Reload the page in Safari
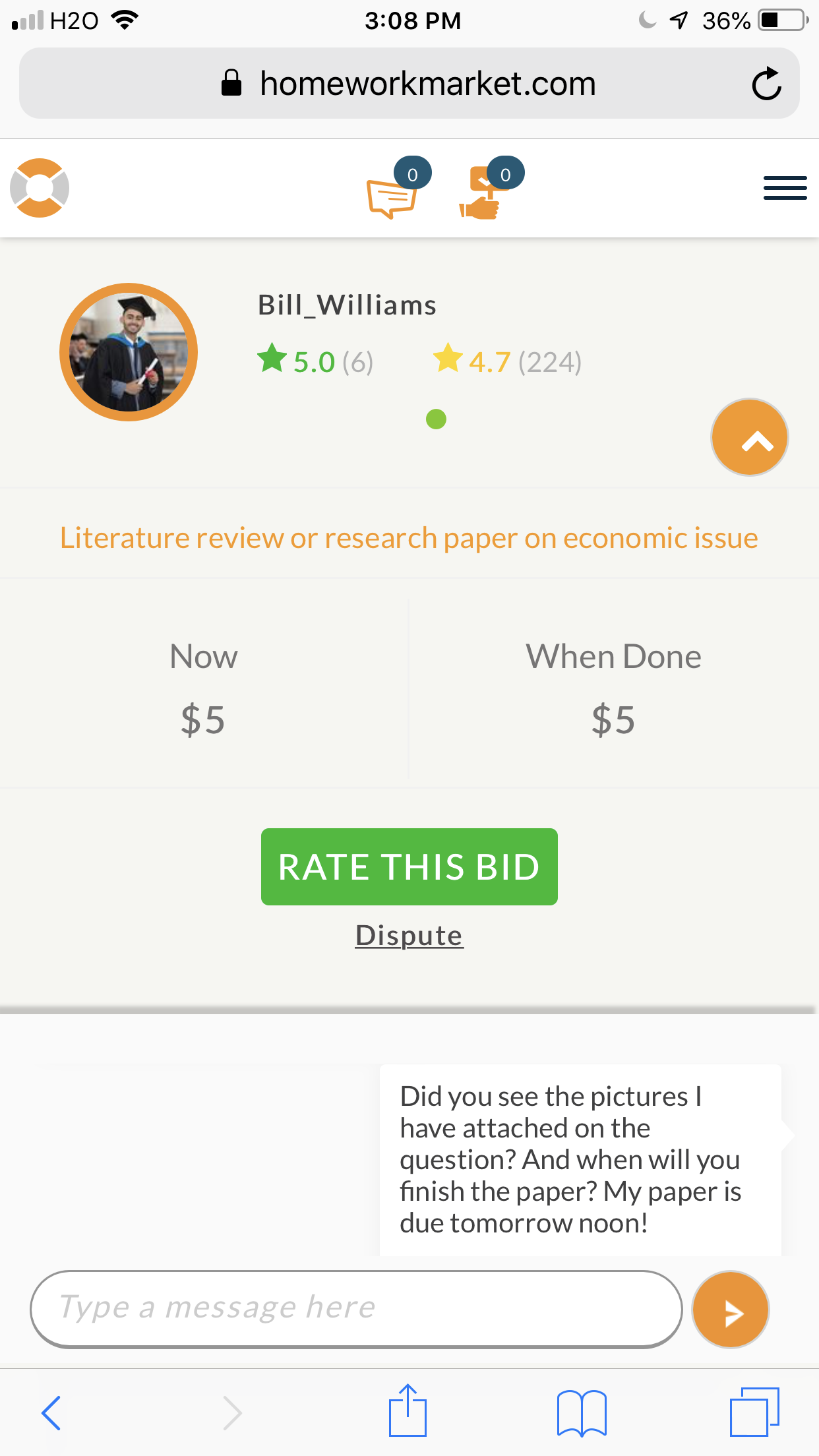819x1456 pixels. [x=766, y=84]
